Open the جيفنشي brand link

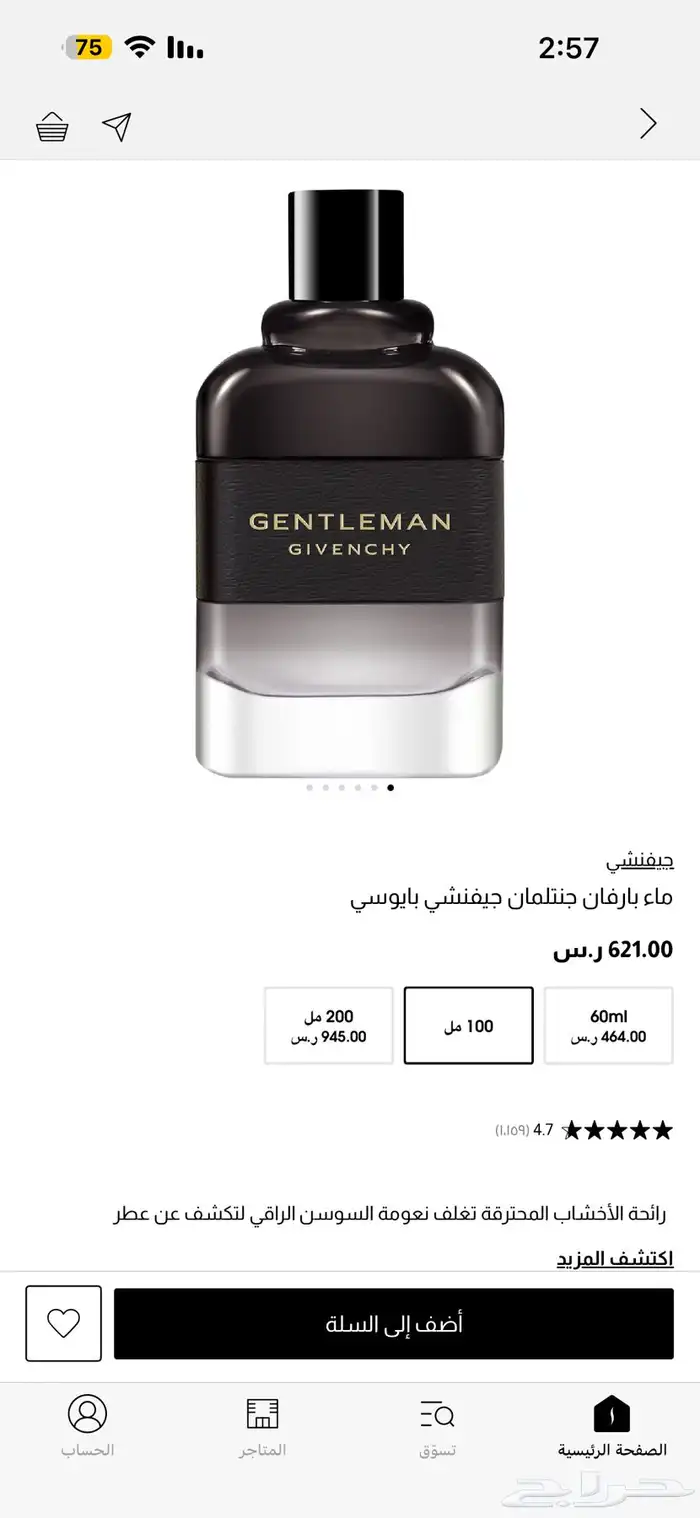point(639,860)
